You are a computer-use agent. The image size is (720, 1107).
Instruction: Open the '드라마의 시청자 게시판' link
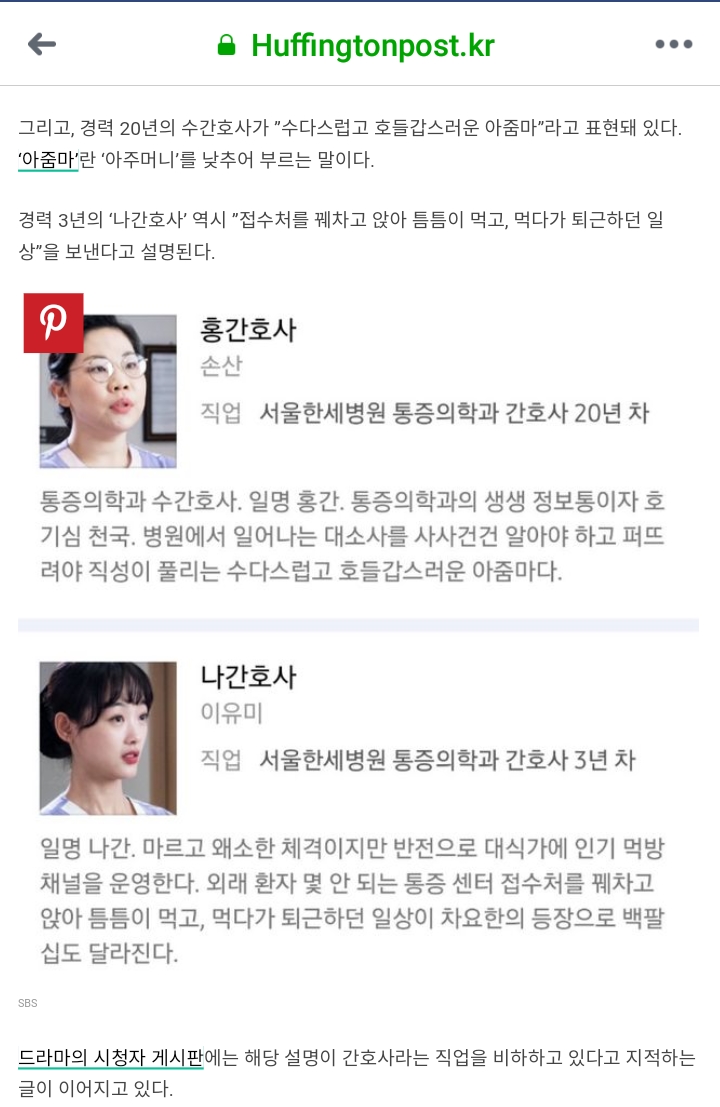[x=110, y=1058]
